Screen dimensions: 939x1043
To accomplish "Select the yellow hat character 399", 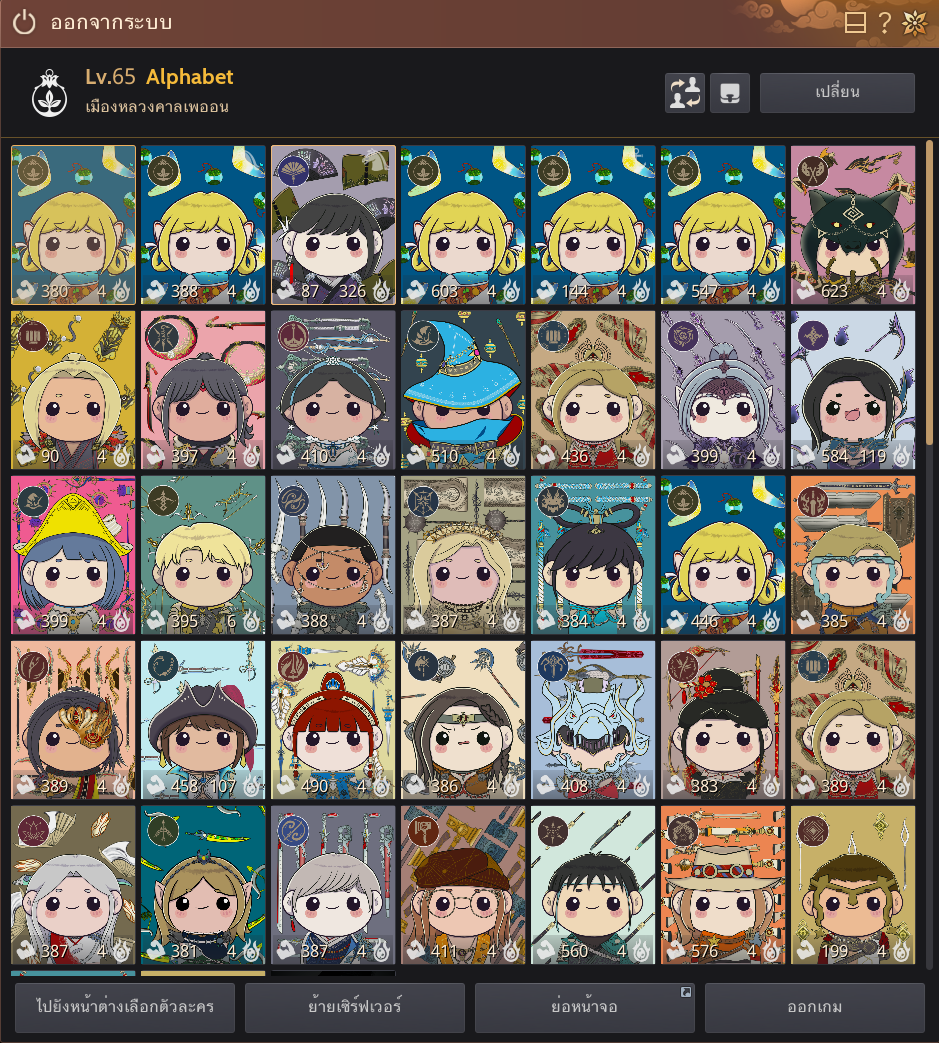I will coord(73,555).
